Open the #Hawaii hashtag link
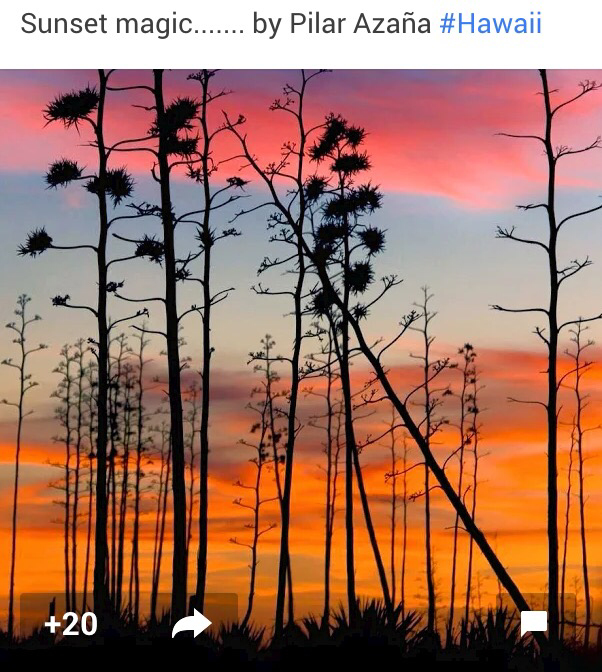This screenshot has width=602, height=672. pyautogui.click(x=490, y=24)
